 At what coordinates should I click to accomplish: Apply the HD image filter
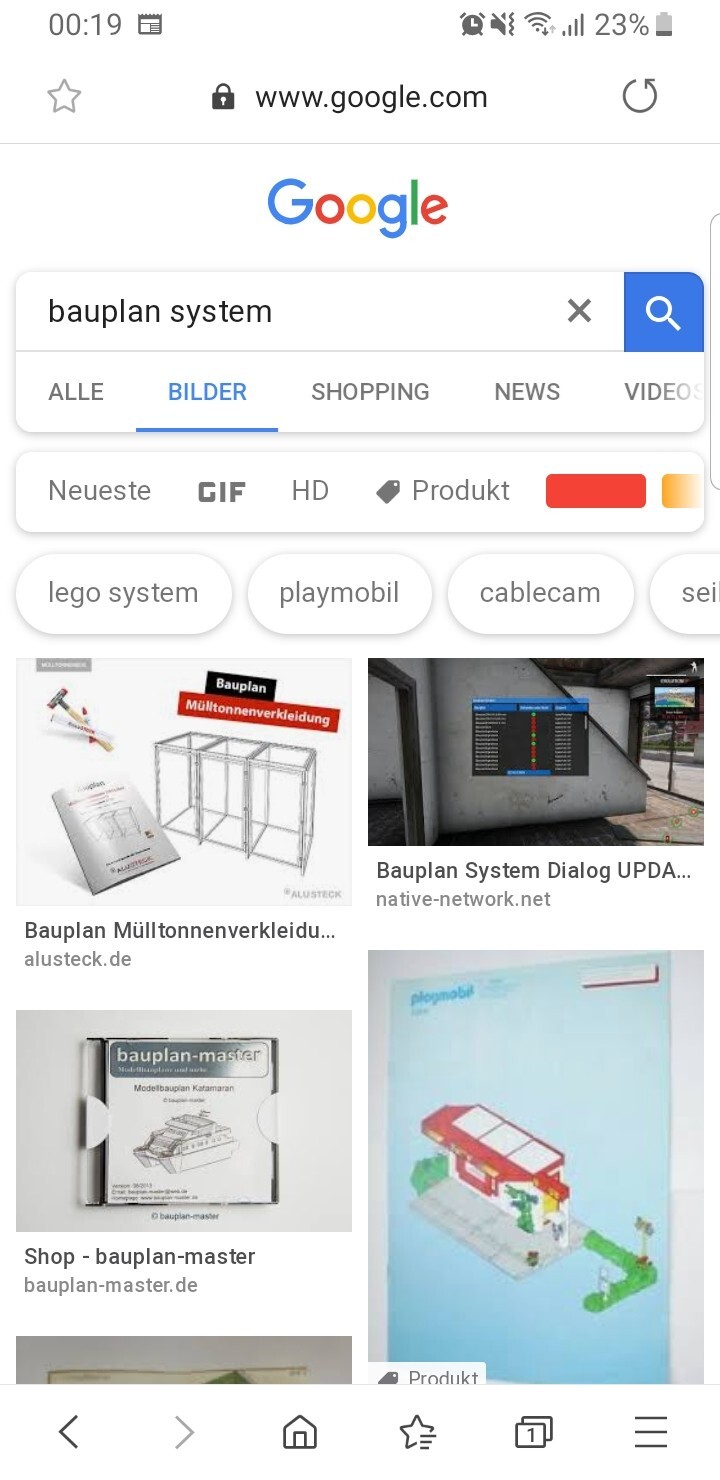click(x=310, y=491)
